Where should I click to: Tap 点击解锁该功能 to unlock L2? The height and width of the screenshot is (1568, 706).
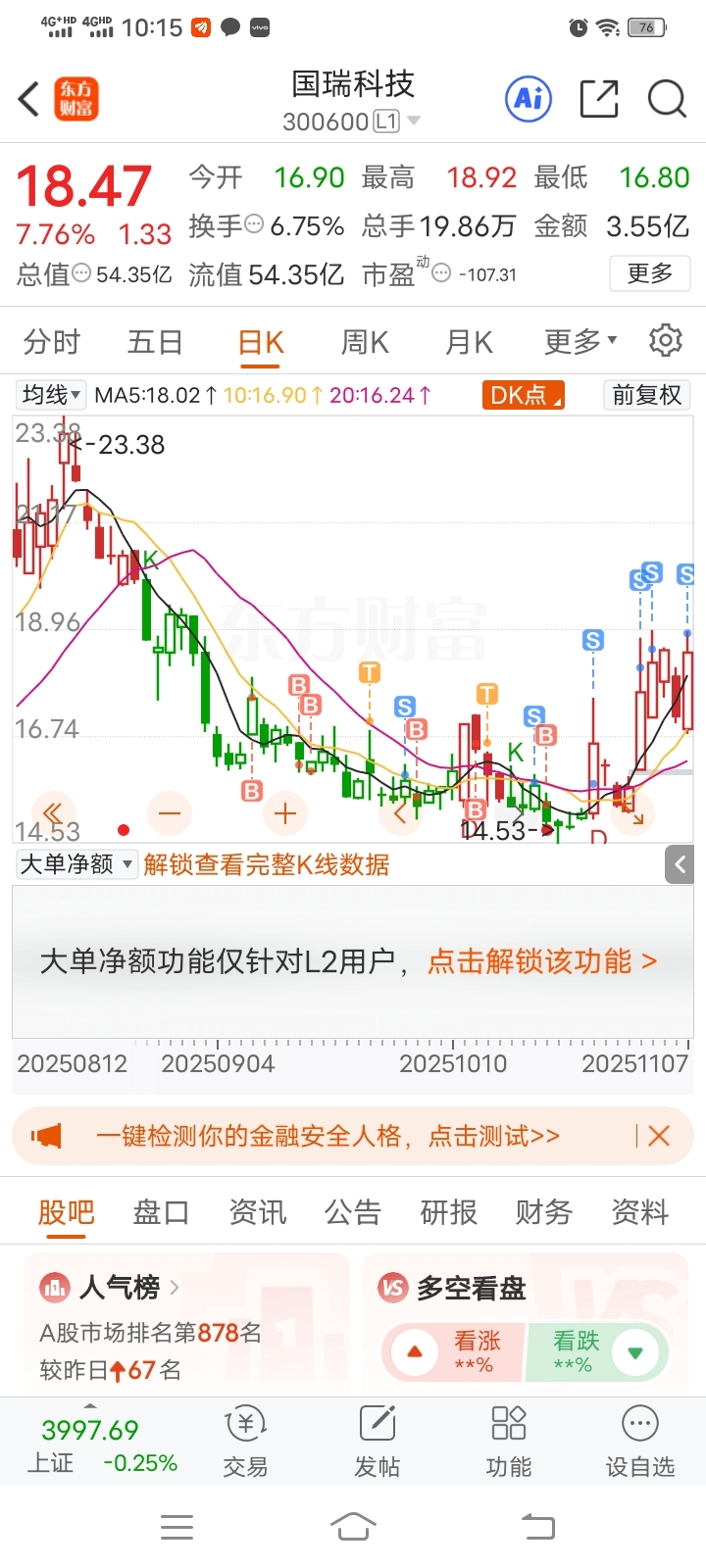click(542, 961)
